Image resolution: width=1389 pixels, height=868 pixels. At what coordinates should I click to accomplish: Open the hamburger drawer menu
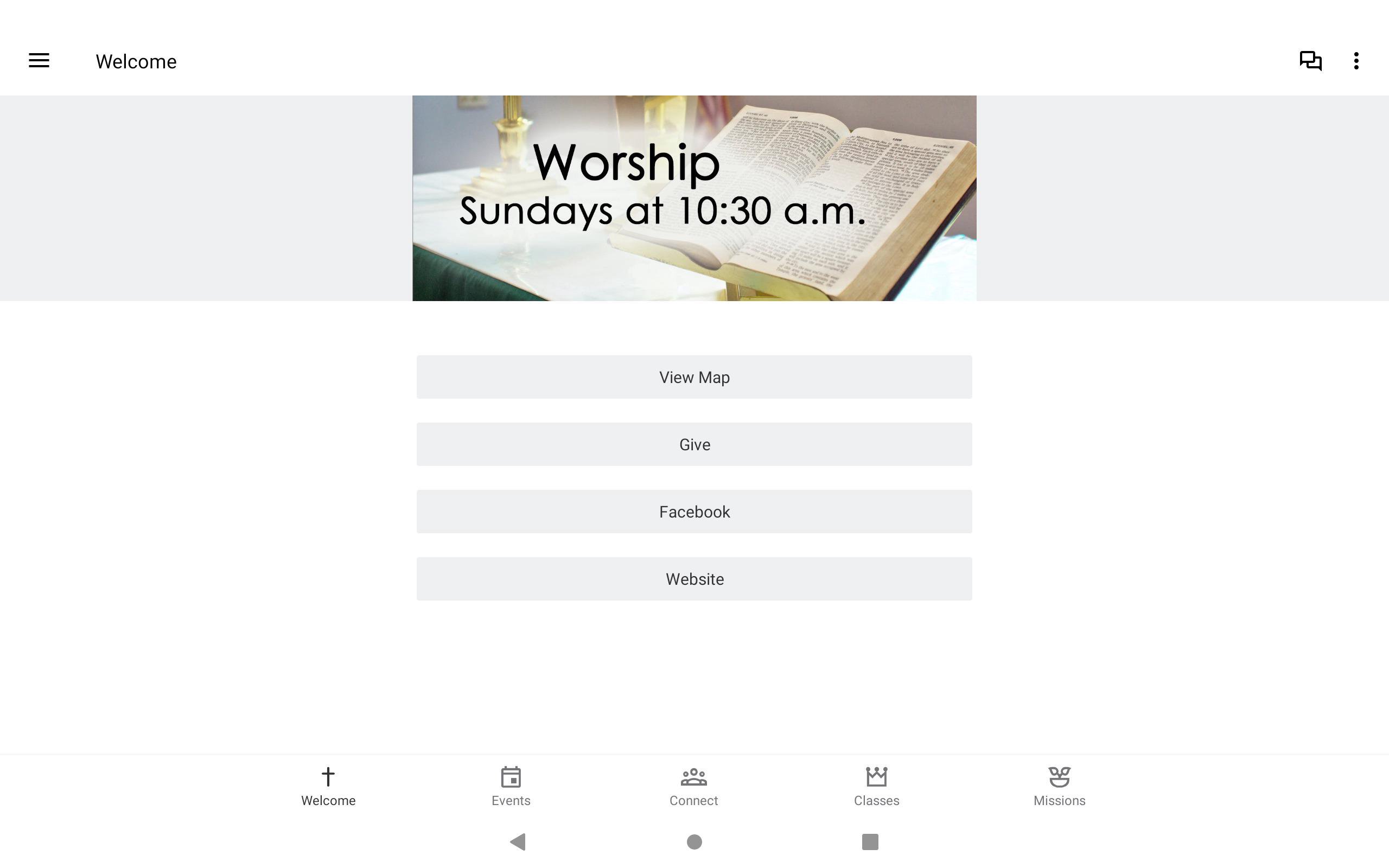point(39,60)
